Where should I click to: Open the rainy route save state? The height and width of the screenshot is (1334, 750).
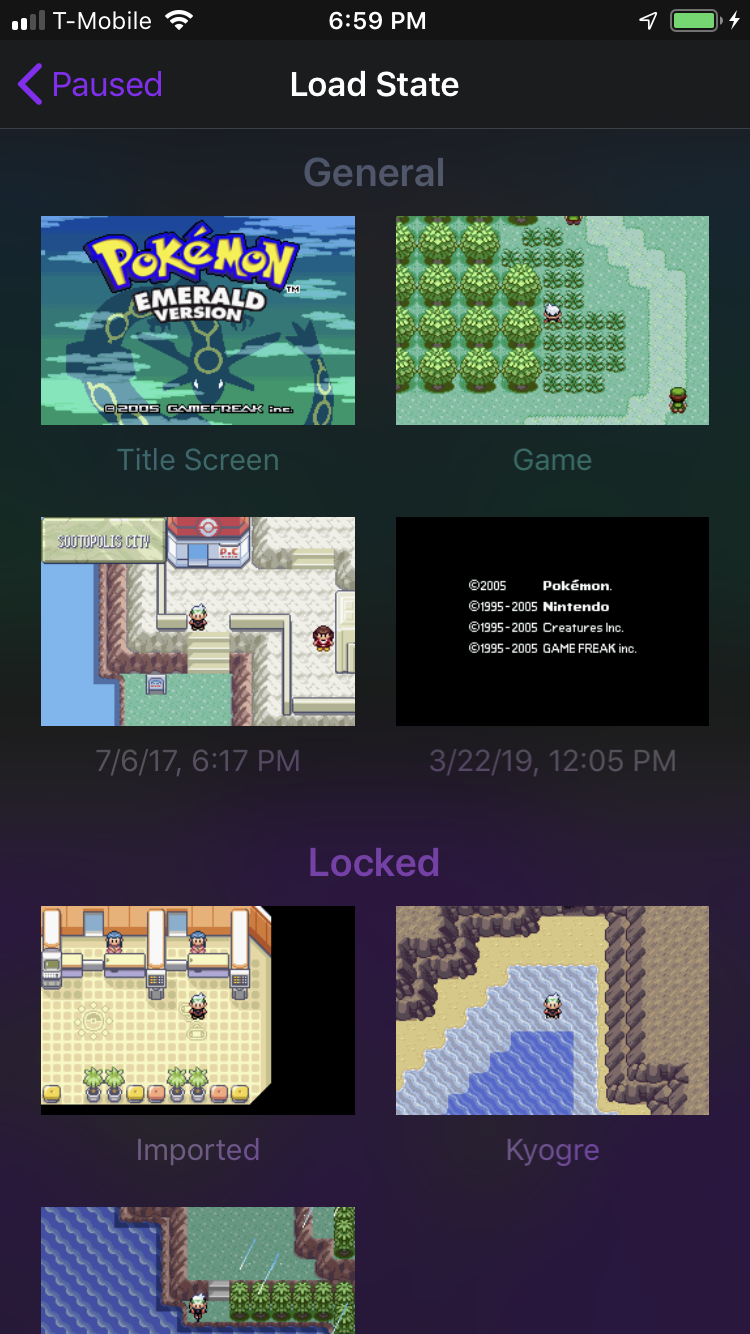point(198,1270)
